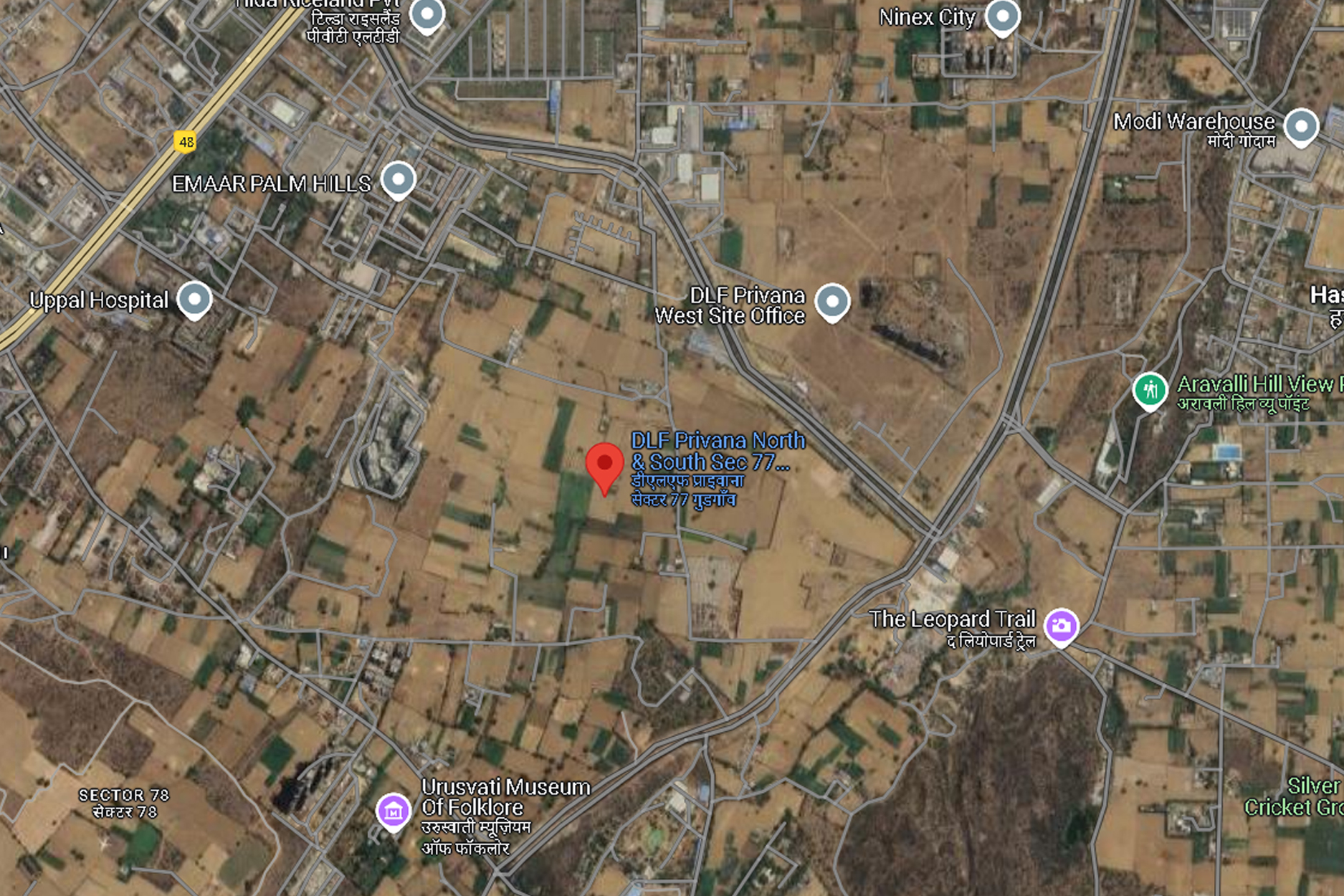Tap the red DLF Privana North & South pin
Image resolution: width=1344 pixels, height=896 pixels.
point(604,465)
